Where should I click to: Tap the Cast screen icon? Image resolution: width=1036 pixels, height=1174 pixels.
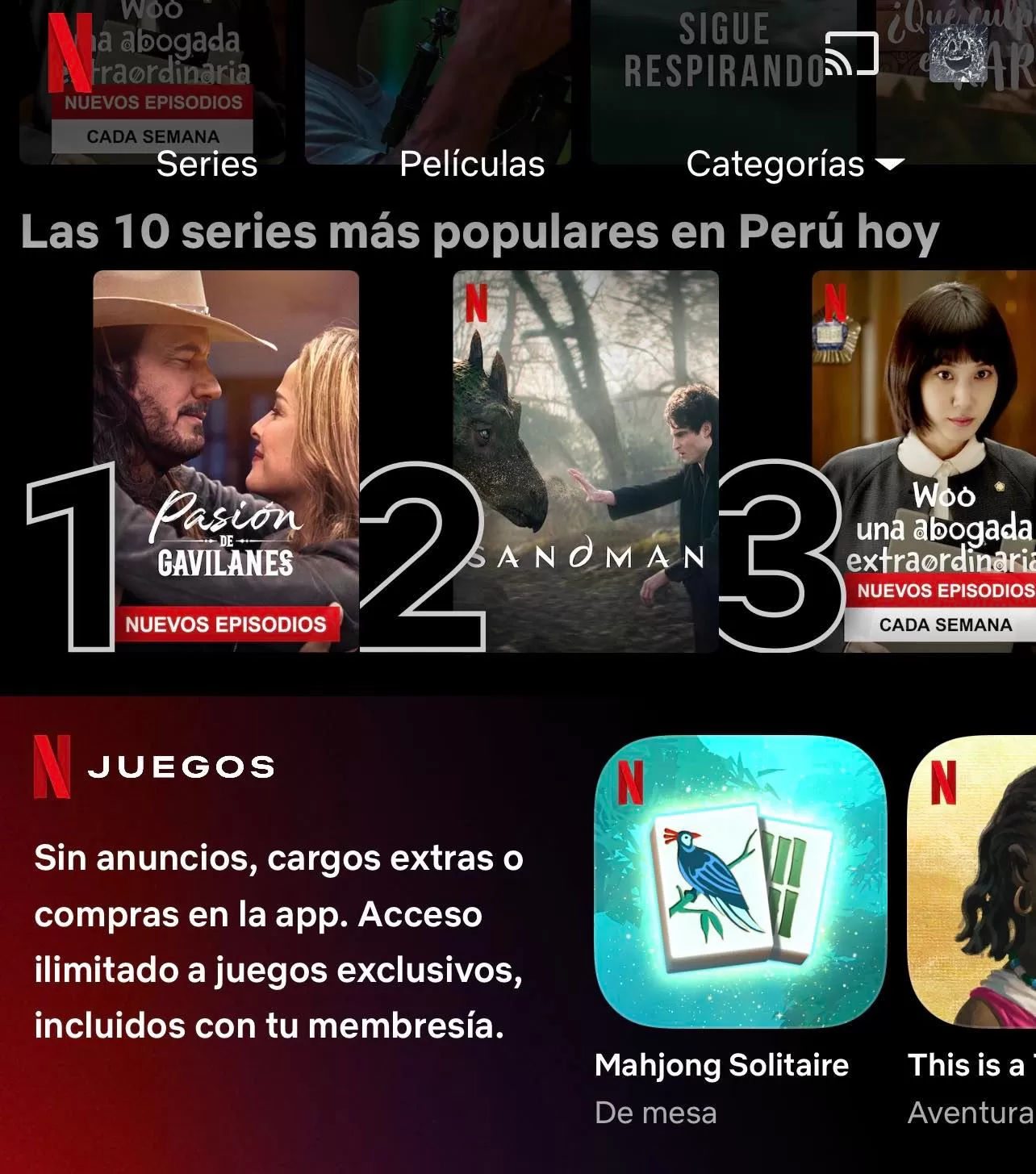[x=851, y=55]
